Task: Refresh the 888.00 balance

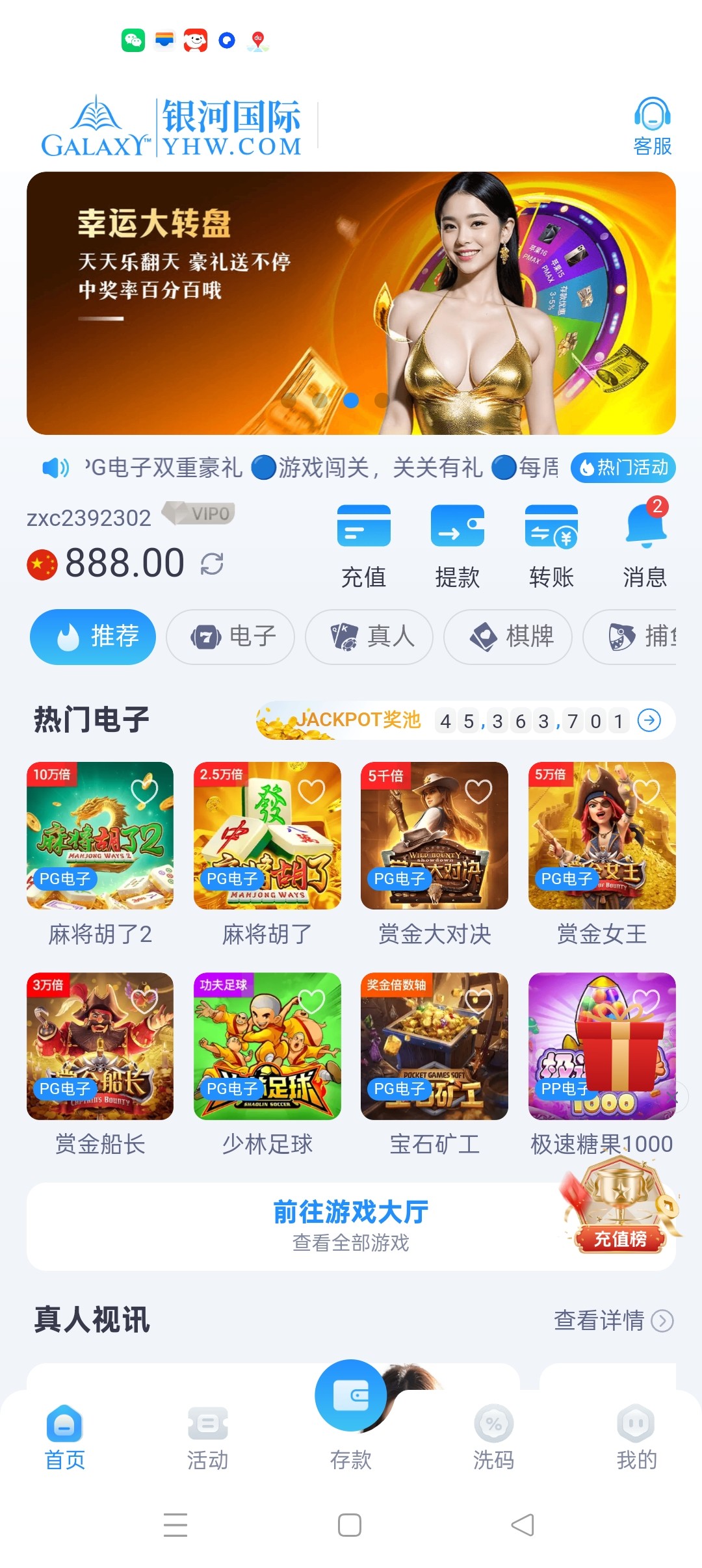Action: (212, 564)
